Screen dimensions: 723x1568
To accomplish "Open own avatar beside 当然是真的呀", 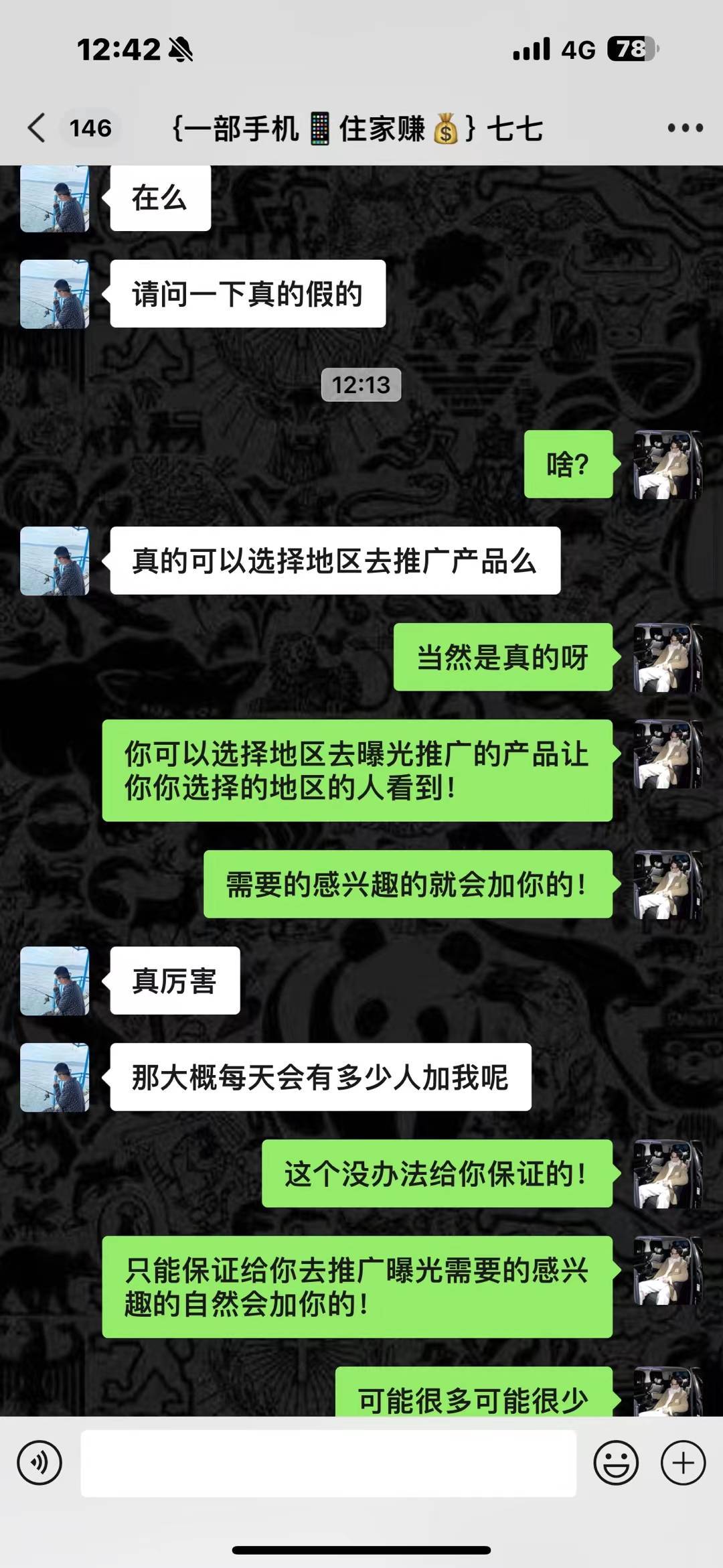I will [667, 657].
